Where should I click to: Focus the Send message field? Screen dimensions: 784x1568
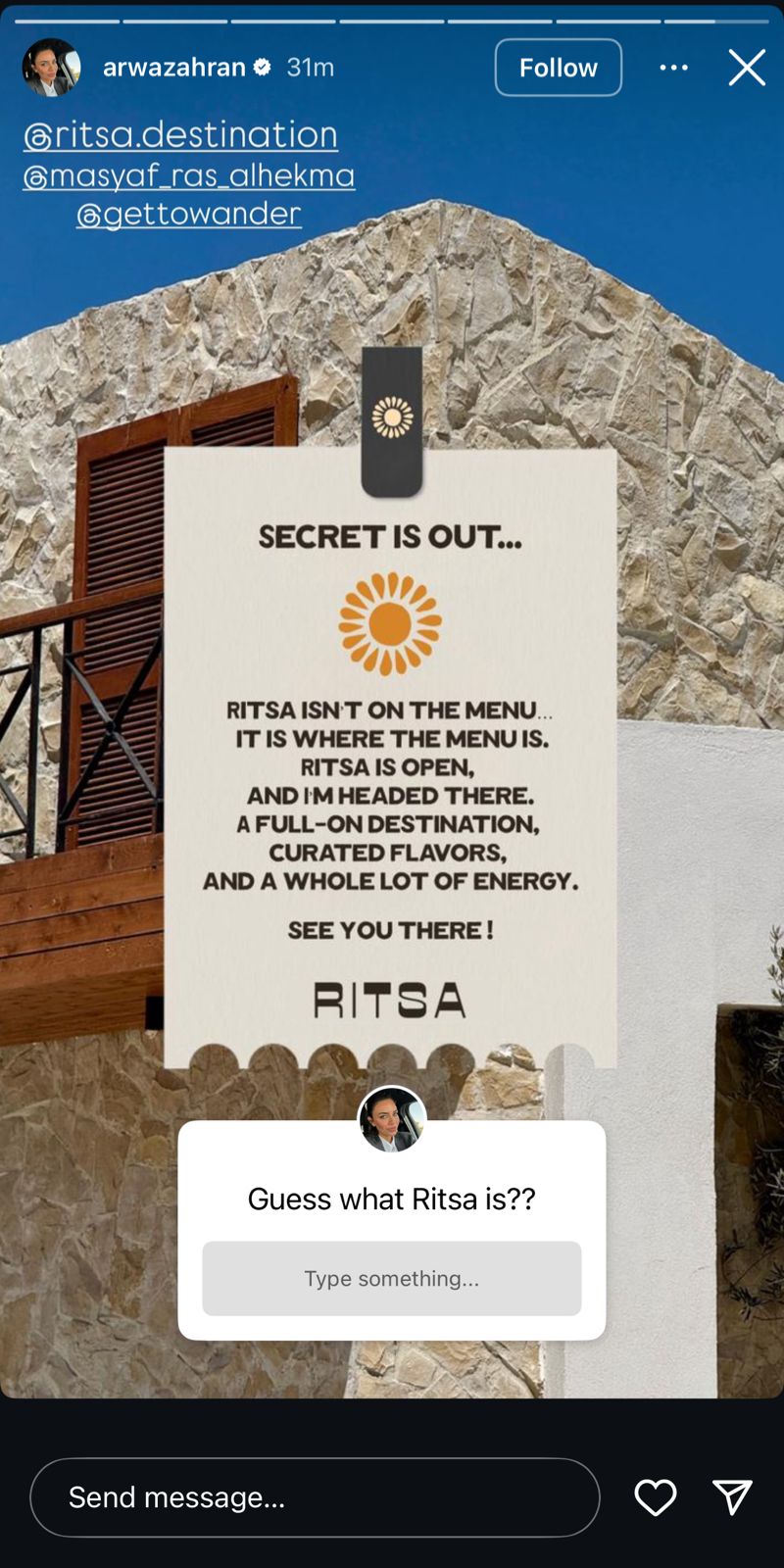tap(314, 1496)
